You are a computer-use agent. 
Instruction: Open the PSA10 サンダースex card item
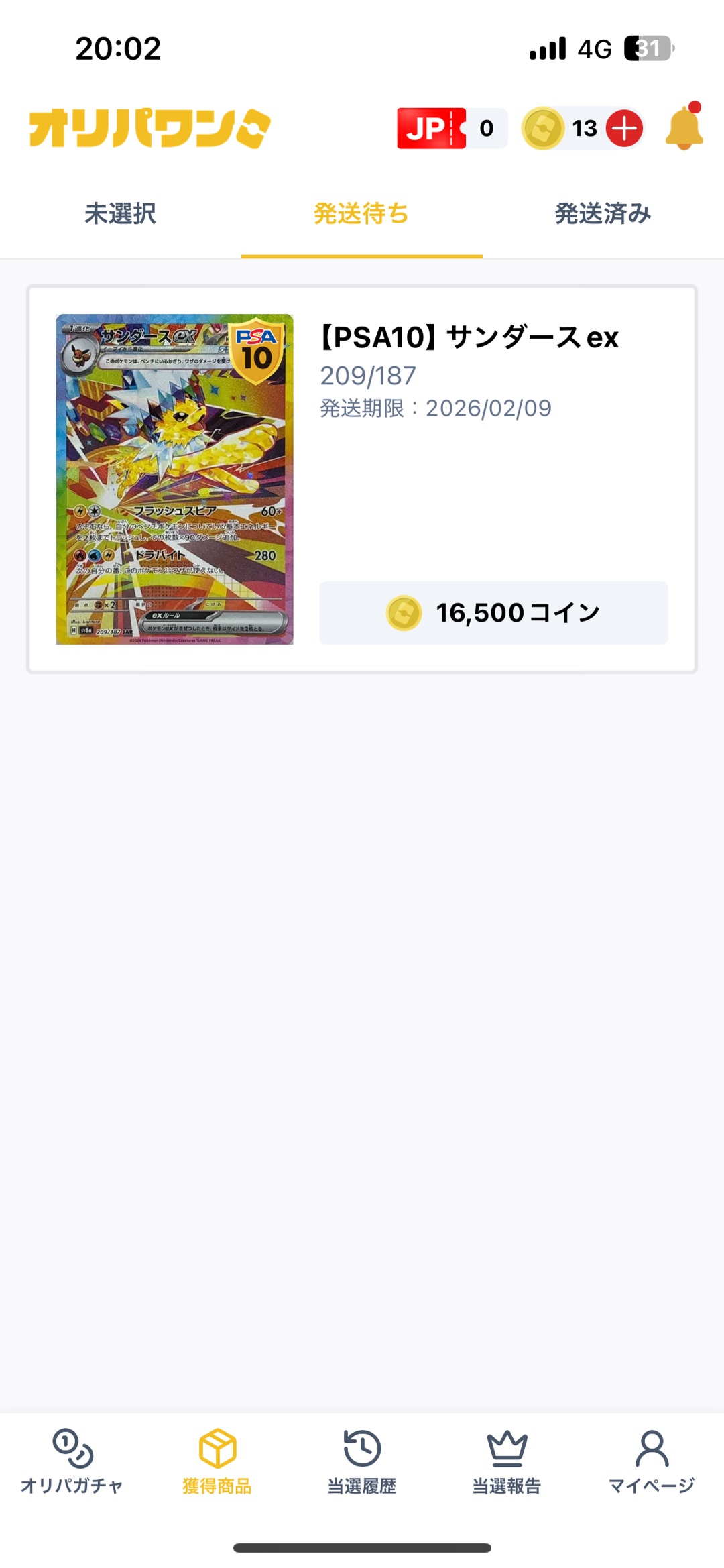(361, 479)
